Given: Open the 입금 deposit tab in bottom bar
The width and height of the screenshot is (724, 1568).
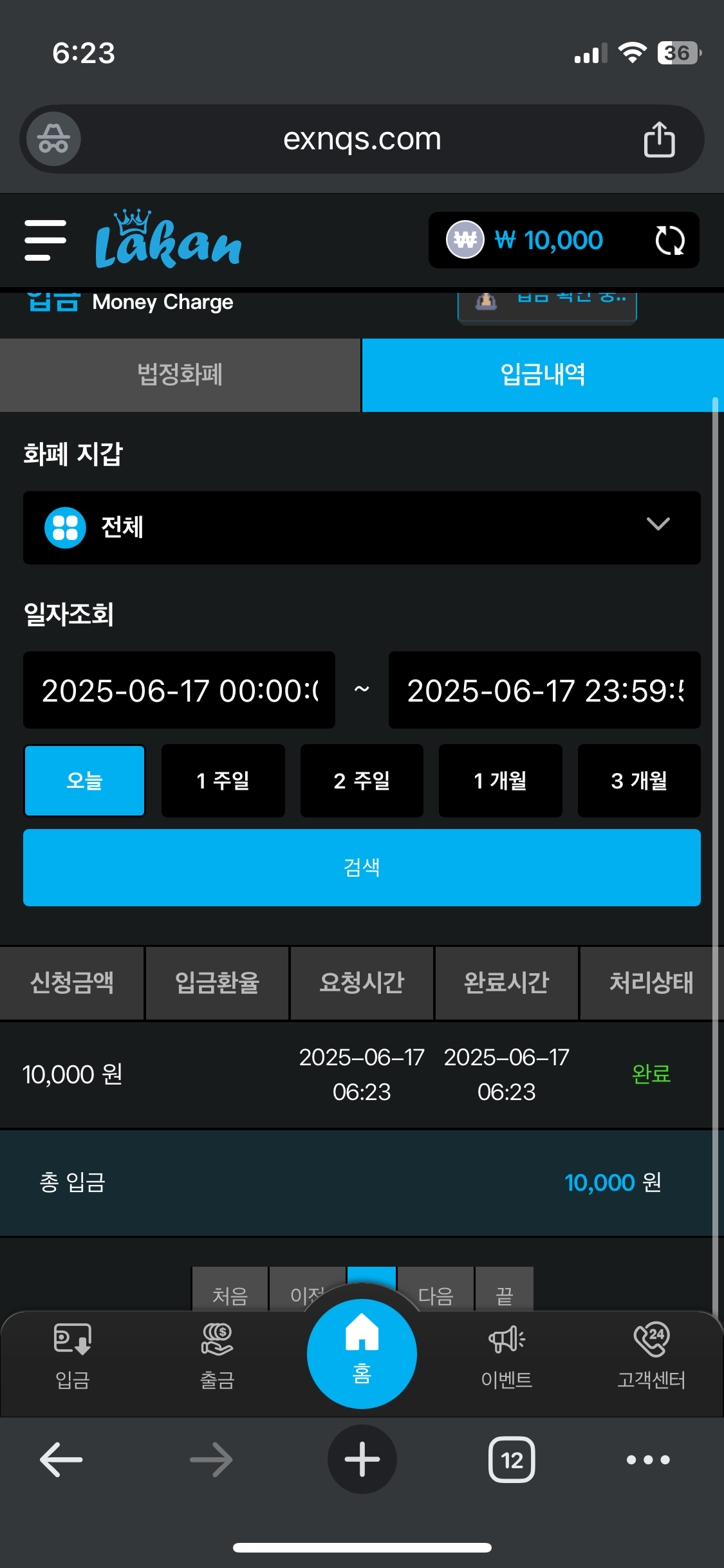Looking at the screenshot, I should tap(72, 1356).
